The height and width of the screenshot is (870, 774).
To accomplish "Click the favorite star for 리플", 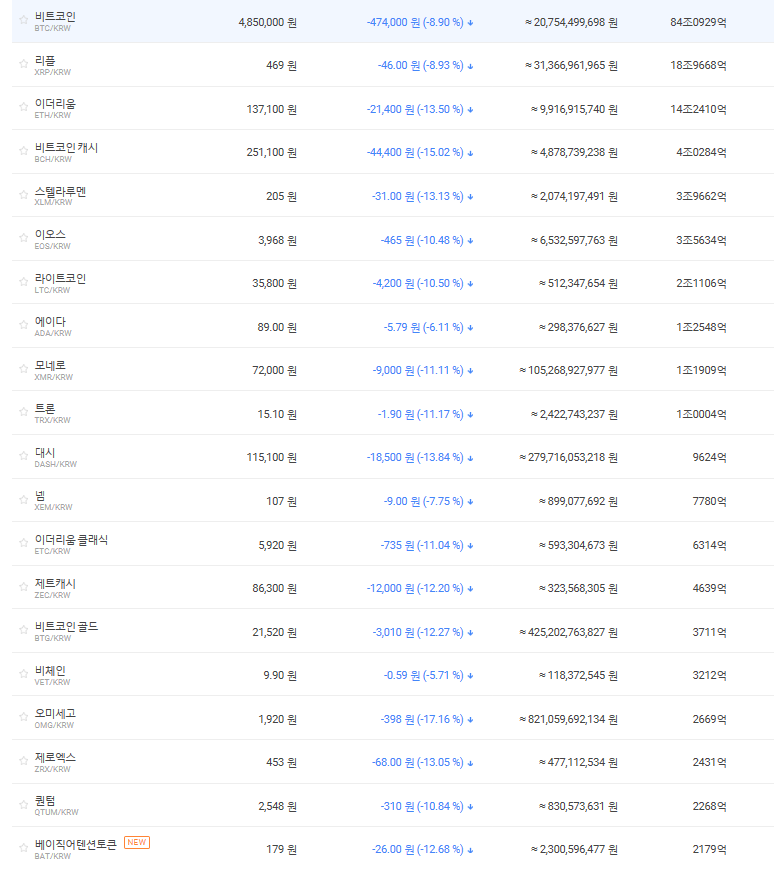I will [x=22, y=65].
